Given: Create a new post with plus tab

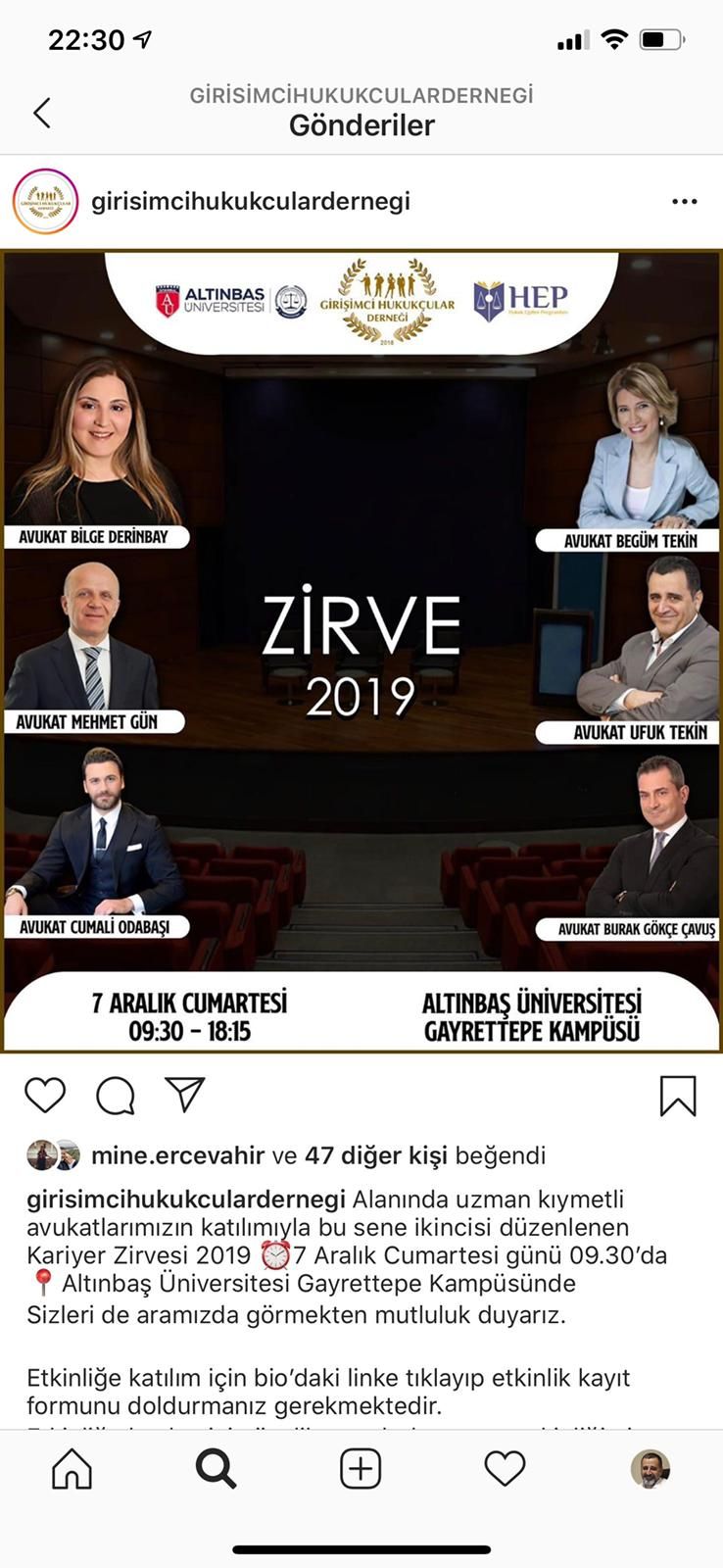Looking at the screenshot, I should click(x=361, y=1469).
